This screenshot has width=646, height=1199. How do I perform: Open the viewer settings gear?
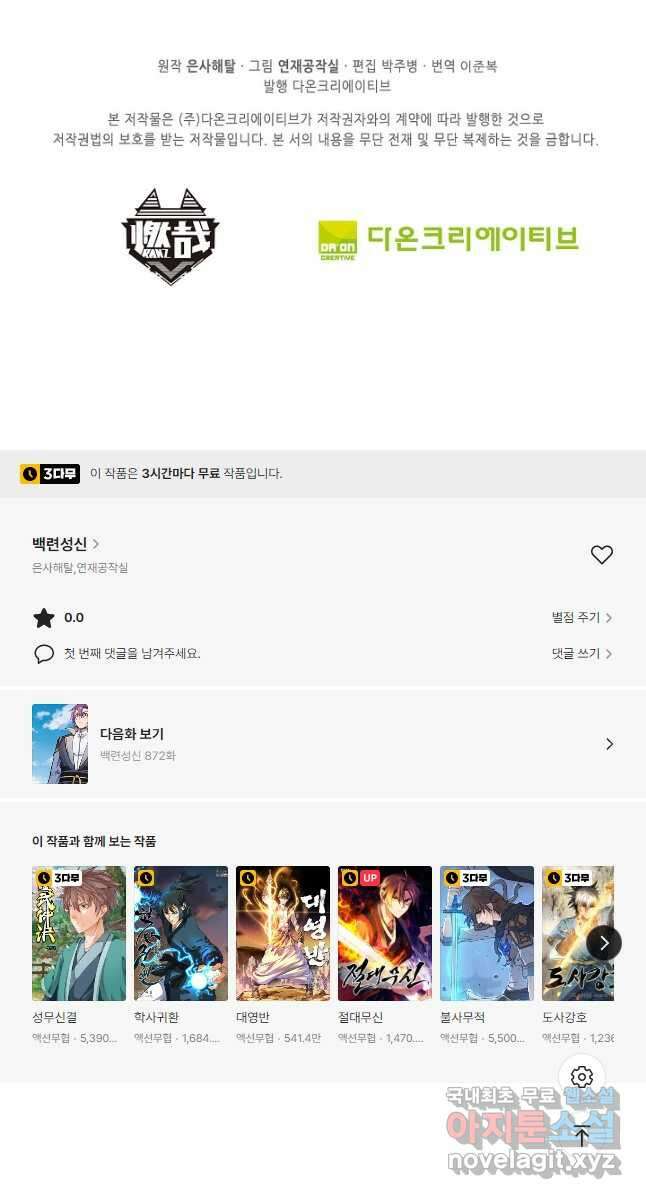pyautogui.click(x=582, y=1077)
